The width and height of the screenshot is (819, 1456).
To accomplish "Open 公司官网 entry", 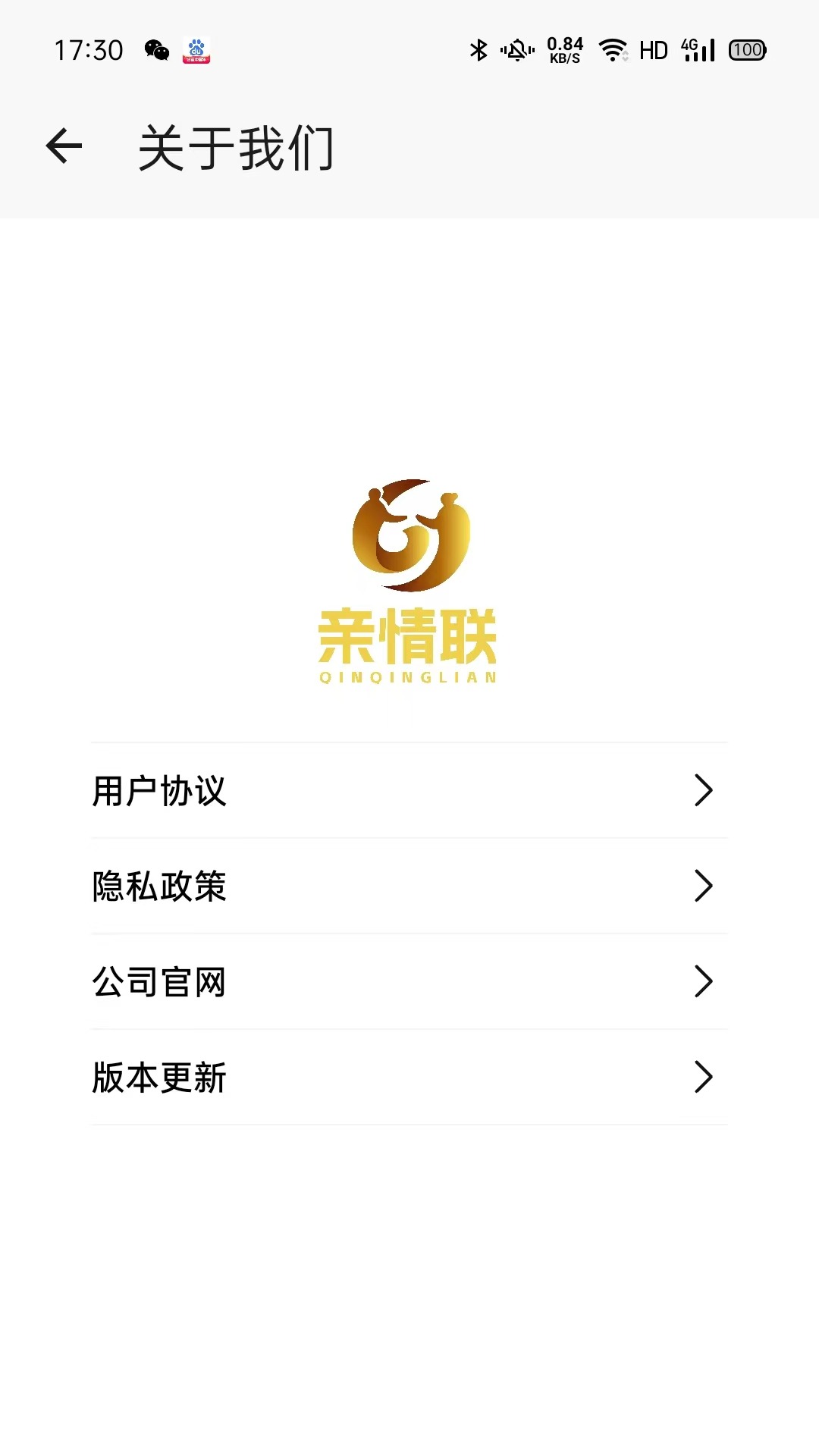I will tap(409, 982).
